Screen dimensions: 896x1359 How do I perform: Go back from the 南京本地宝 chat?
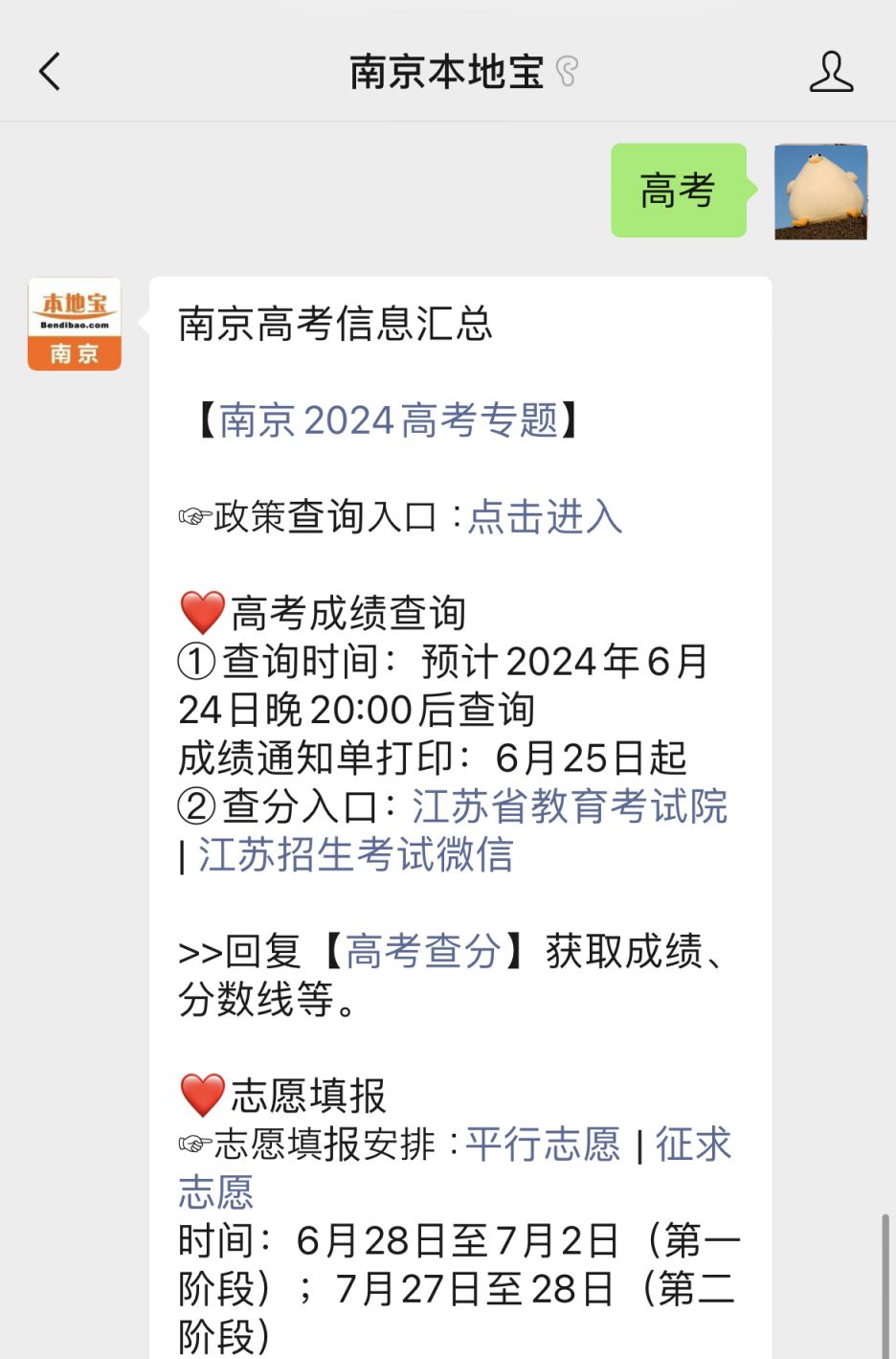(50, 72)
